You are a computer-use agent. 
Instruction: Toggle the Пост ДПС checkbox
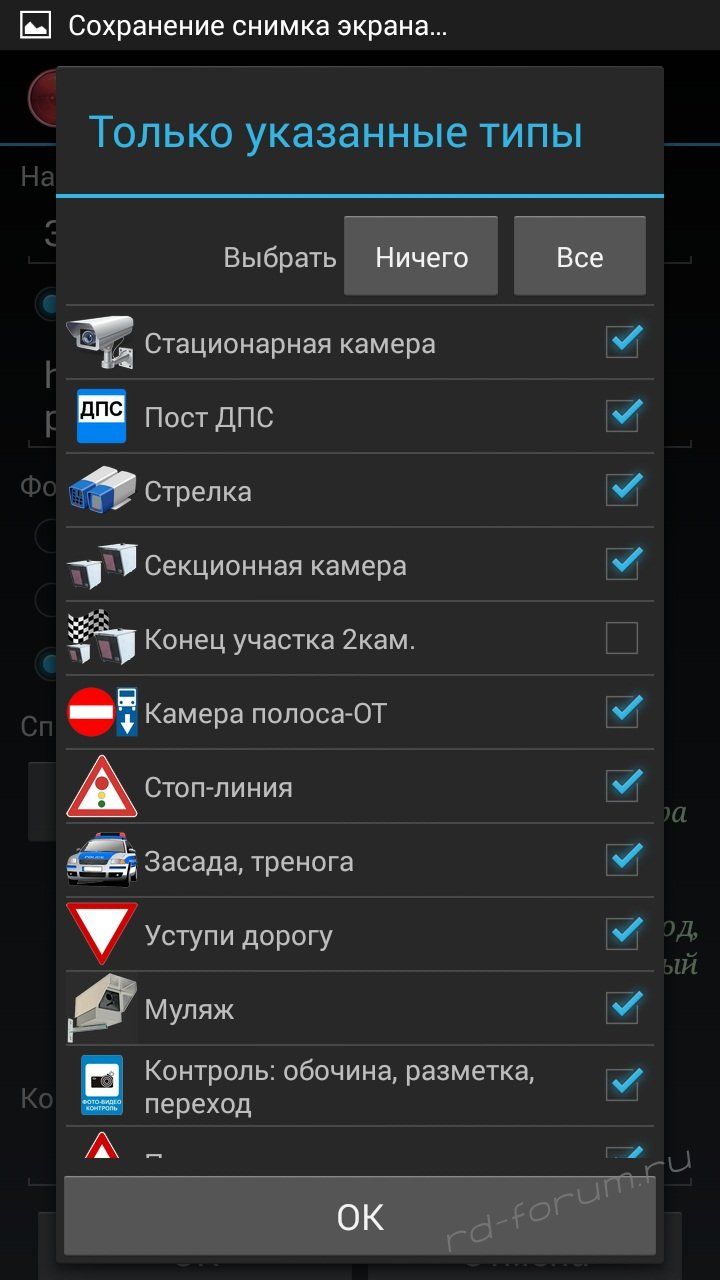click(x=622, y=416)
